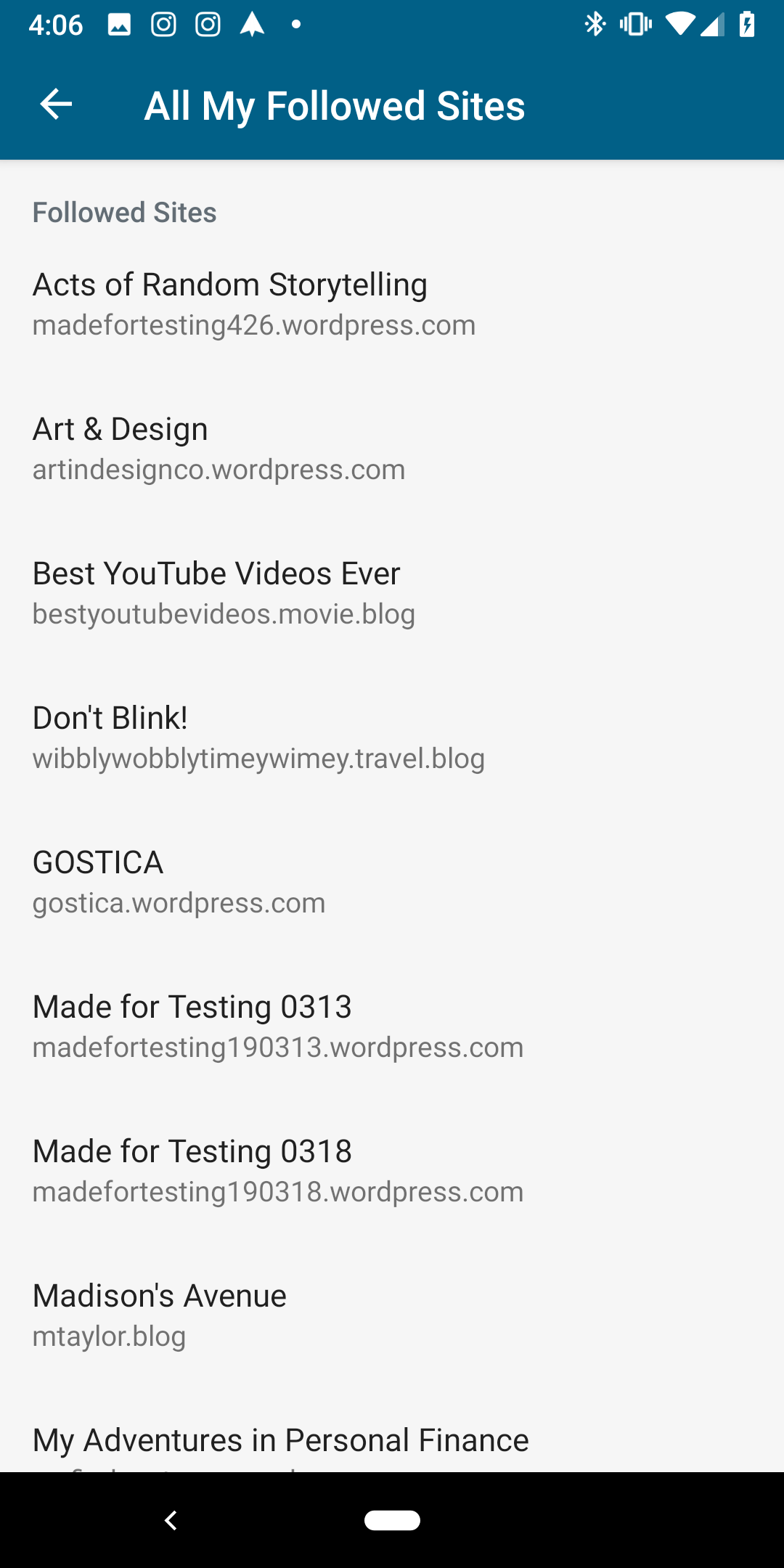784x1568 pixels.
Task: Tap the back arrow in the title bar
Action: coord(55,105)
